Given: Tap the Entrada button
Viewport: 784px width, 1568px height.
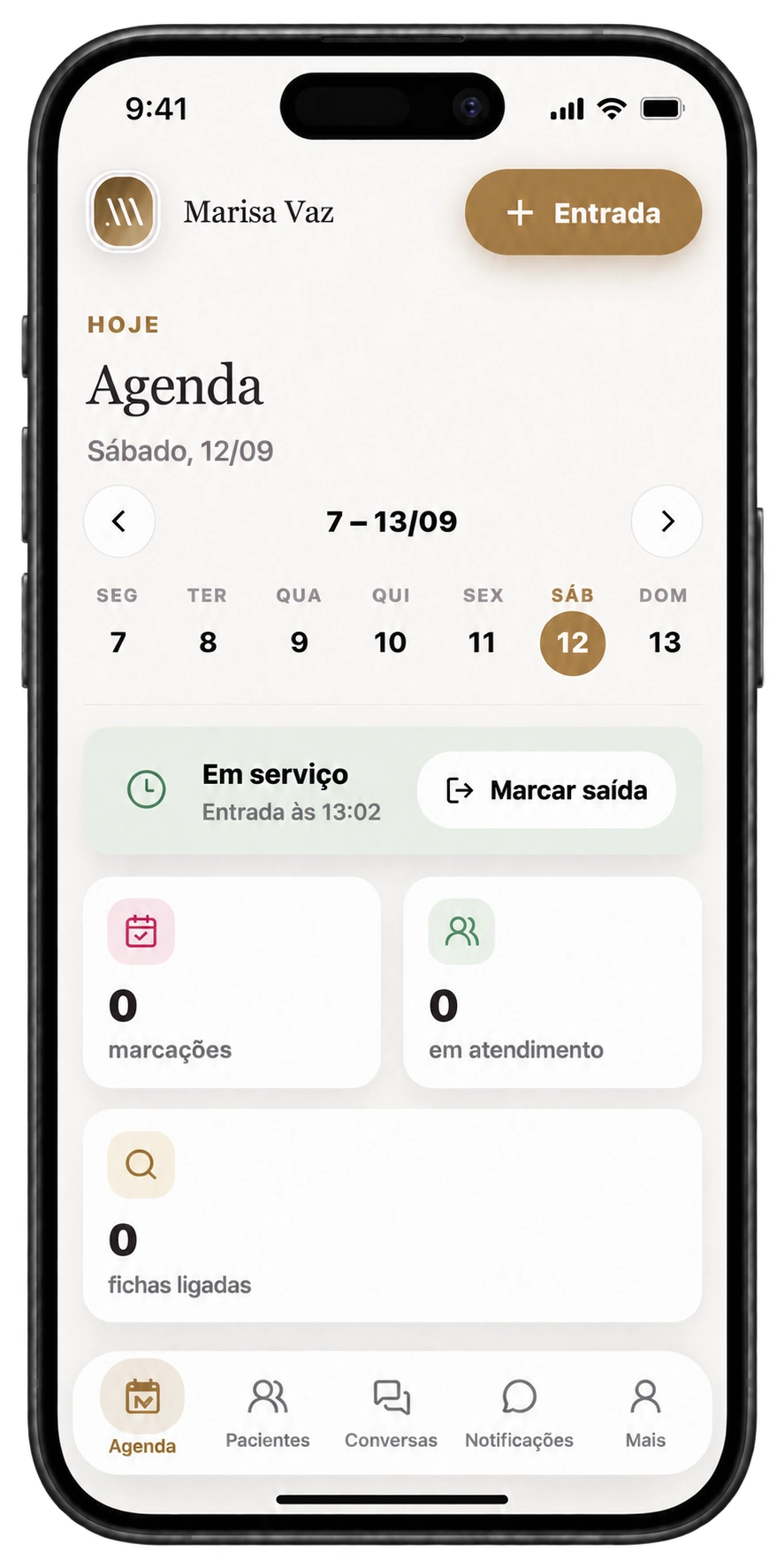Looking at the screenshot, I should 583,212.
